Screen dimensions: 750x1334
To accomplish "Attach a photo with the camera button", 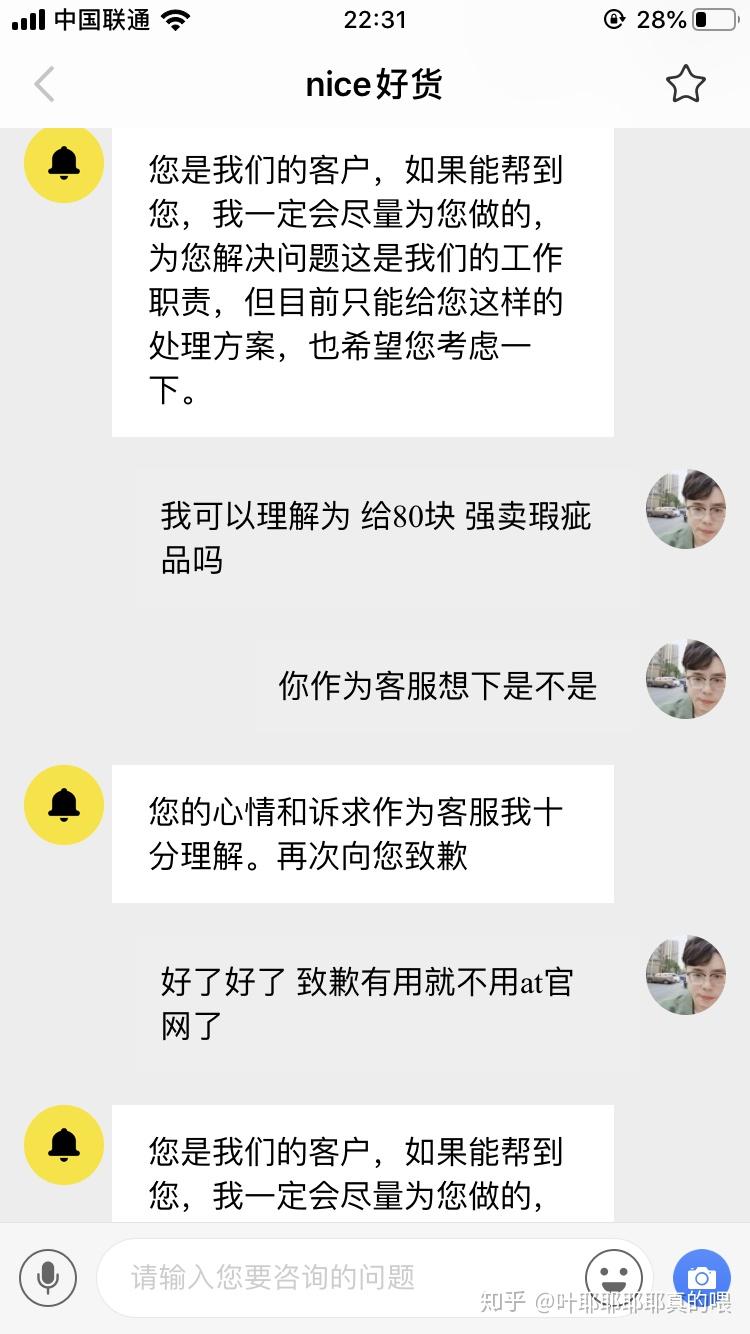I will 702,1277.
